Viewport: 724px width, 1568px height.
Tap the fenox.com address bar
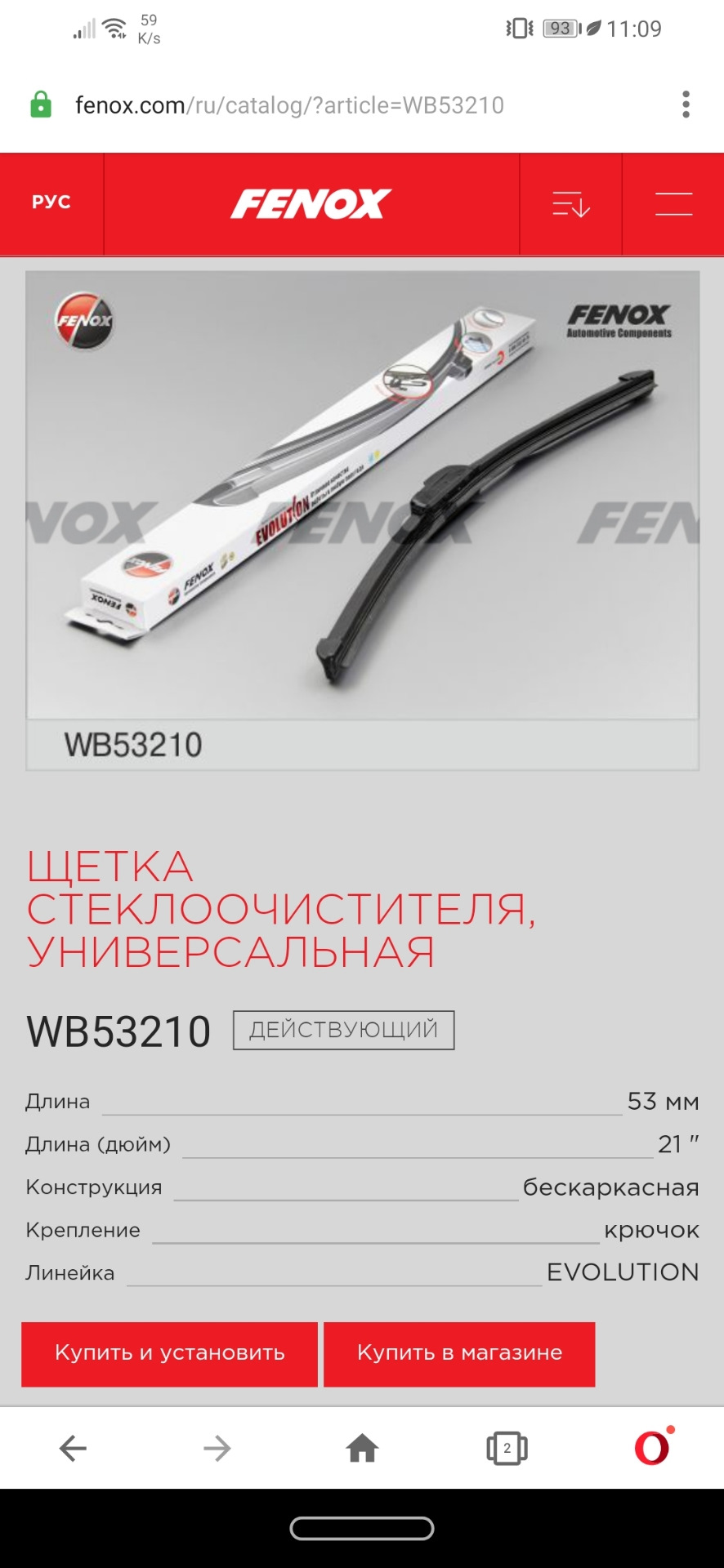click(x=327, y=105)
